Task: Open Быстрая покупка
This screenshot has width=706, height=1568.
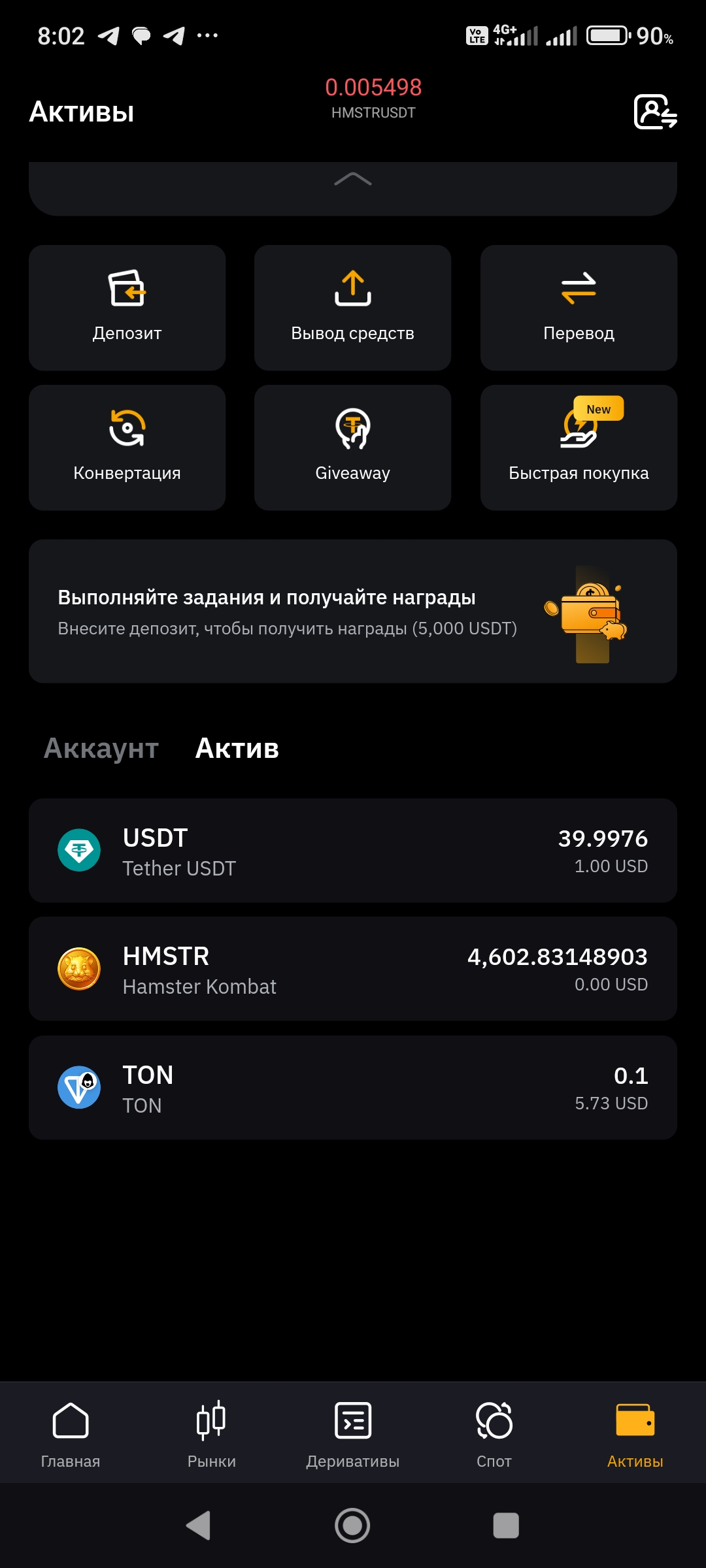Action: 579,448
